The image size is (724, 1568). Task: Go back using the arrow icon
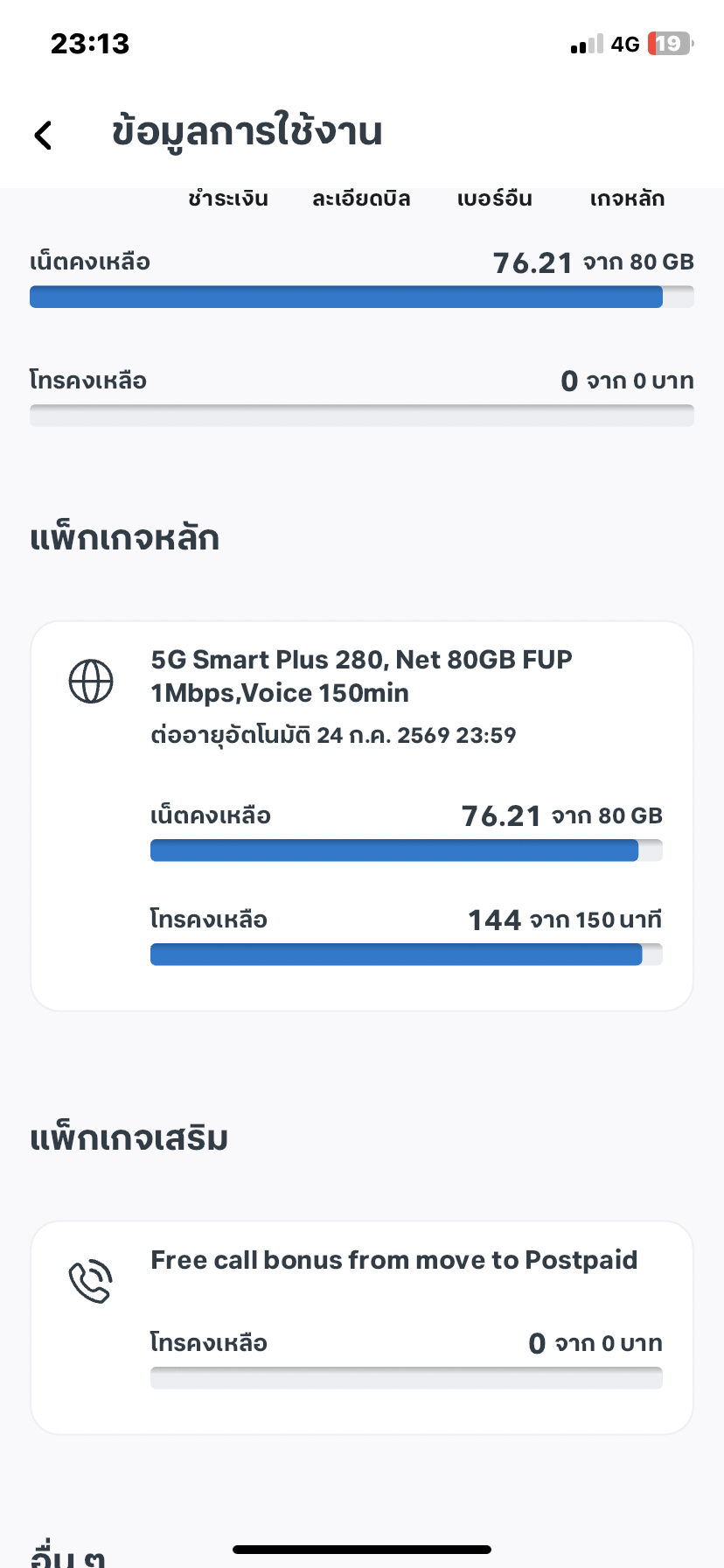click(x=44, y=135)
